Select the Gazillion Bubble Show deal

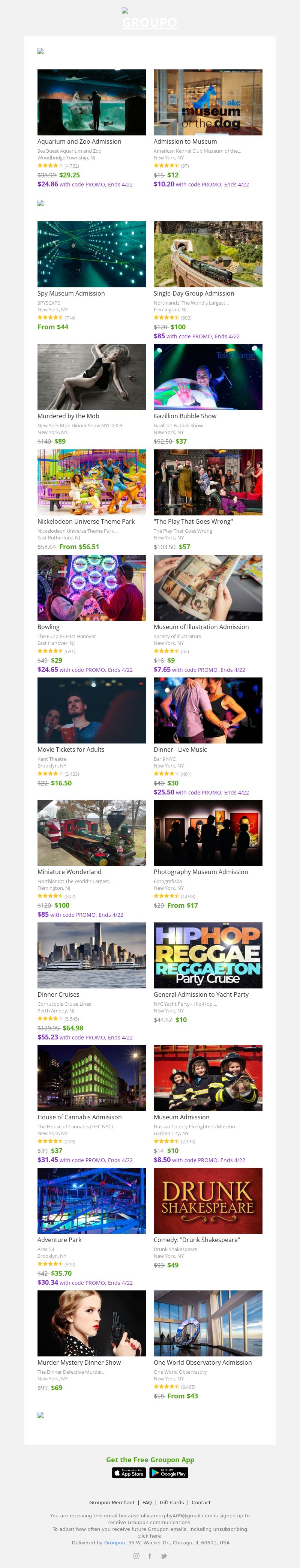click(x=207, y=377)
